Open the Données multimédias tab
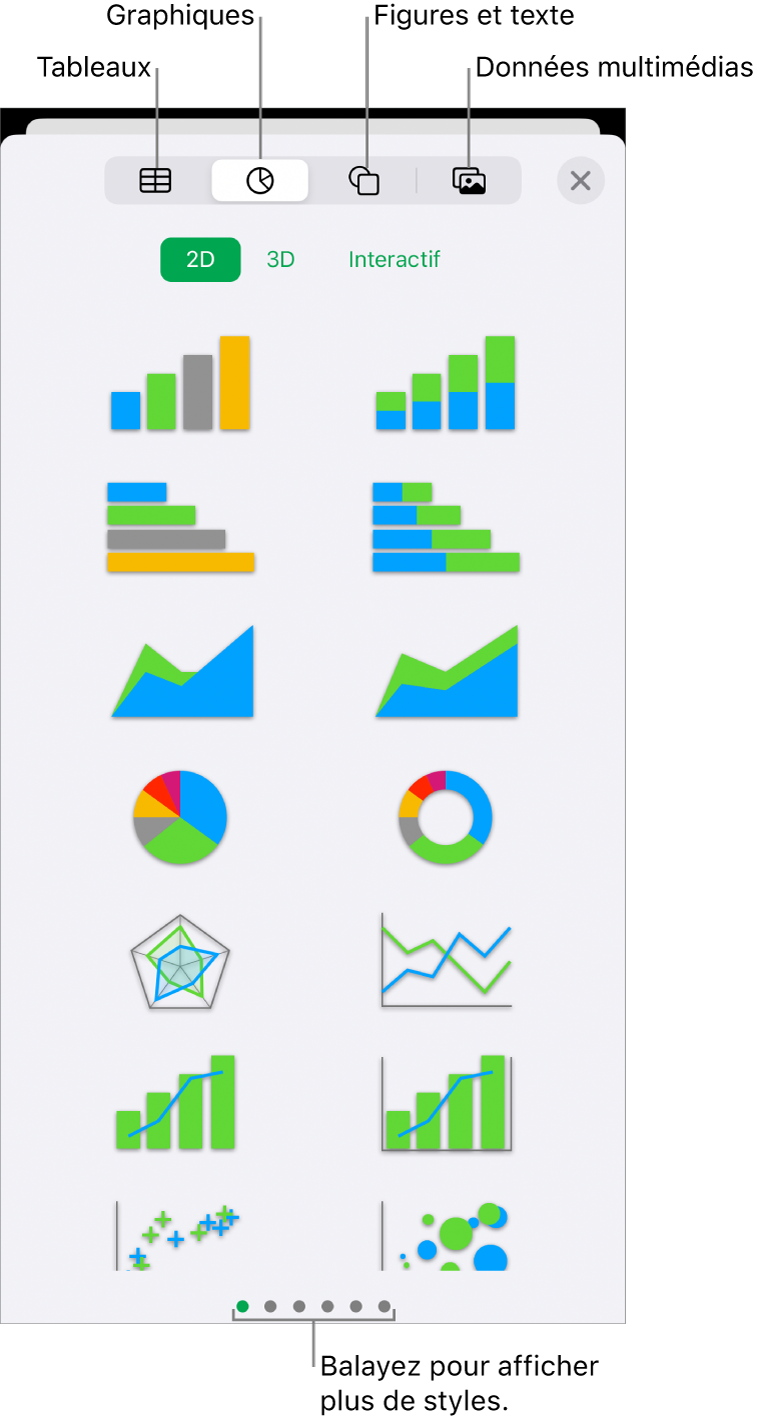This screenshot has width=764, height=1426. 469,181
